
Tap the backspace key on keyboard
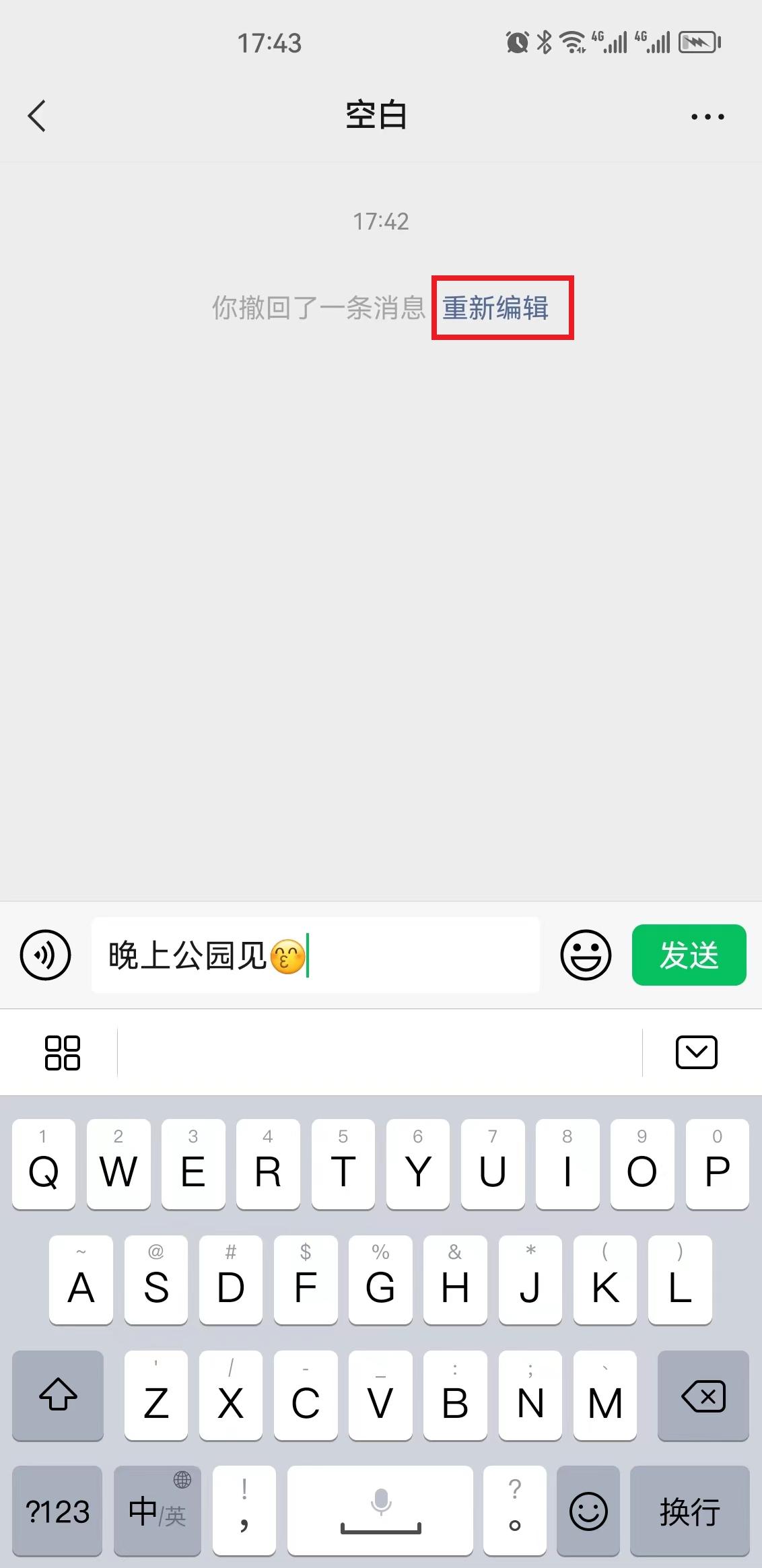click(x=704, y=1396)
